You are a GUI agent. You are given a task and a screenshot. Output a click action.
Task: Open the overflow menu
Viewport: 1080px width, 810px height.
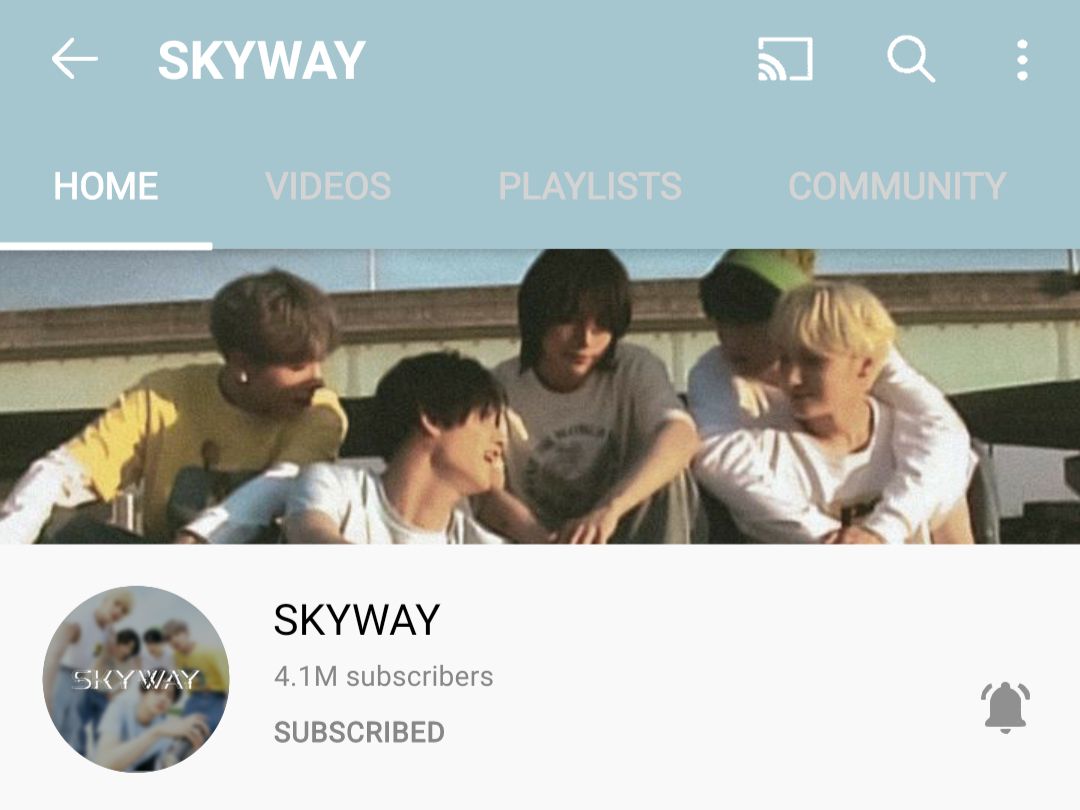1021,61
